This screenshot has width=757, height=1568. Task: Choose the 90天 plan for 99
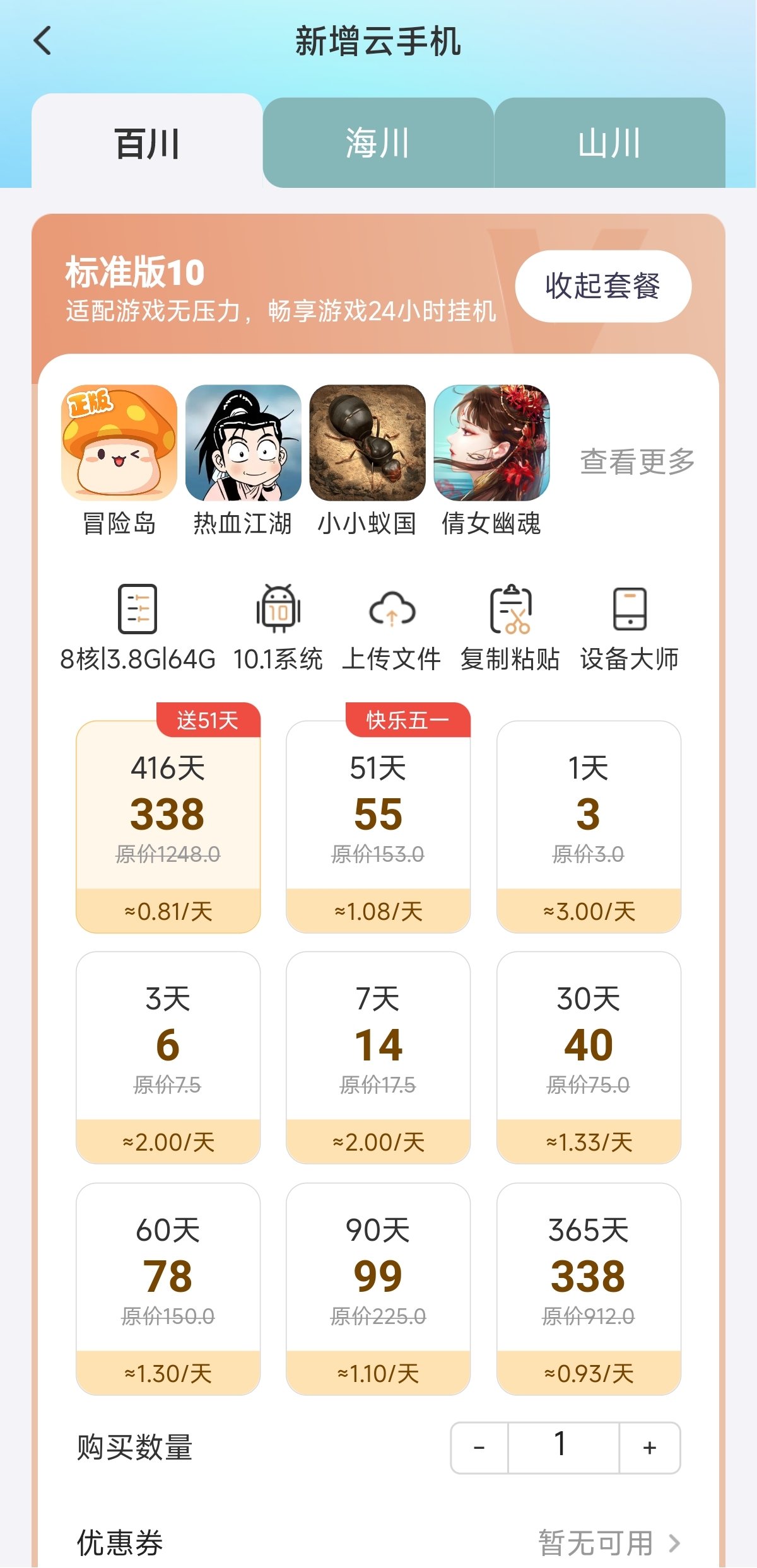[378, 1288]
